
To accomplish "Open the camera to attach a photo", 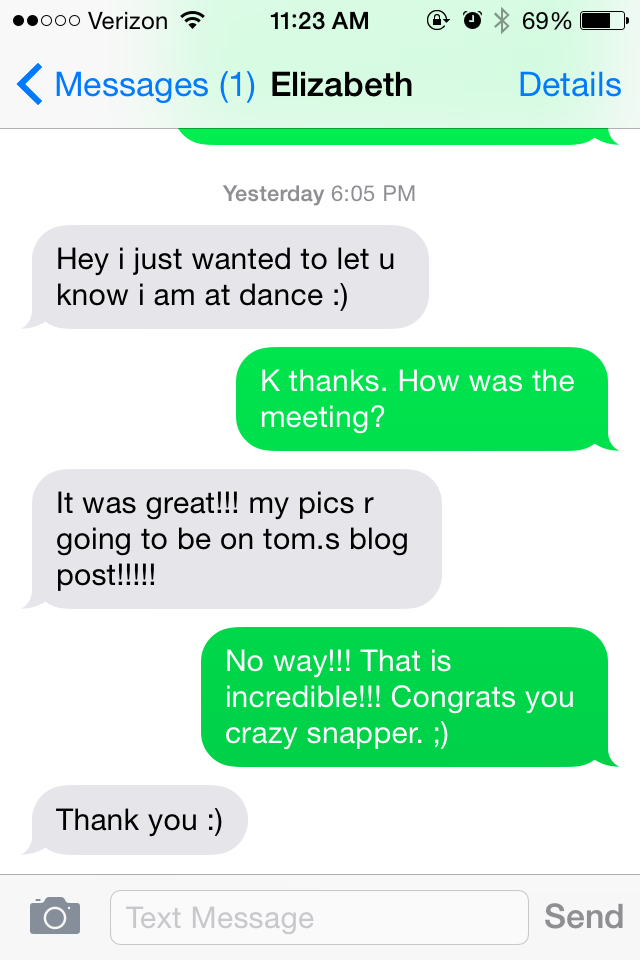I will [54, 916].
